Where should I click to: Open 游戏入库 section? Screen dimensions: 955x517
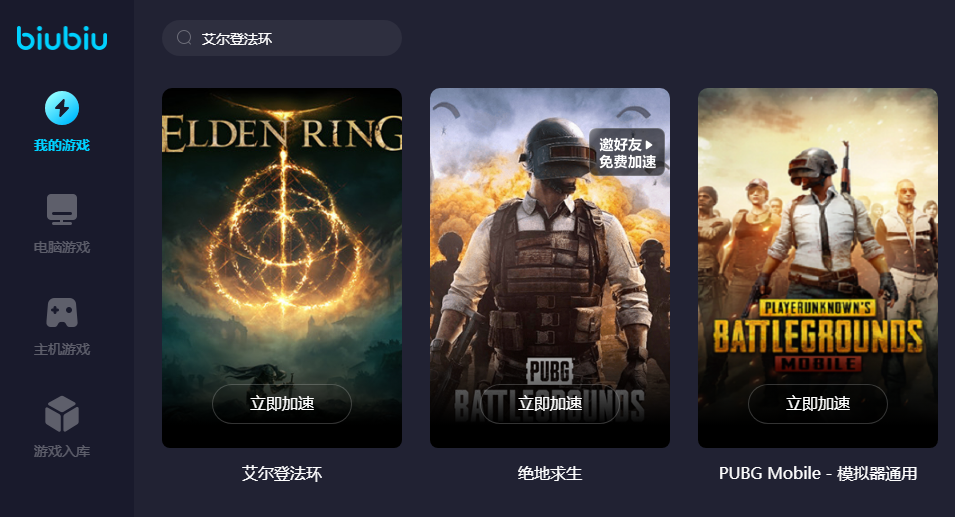tap(62, 428)
